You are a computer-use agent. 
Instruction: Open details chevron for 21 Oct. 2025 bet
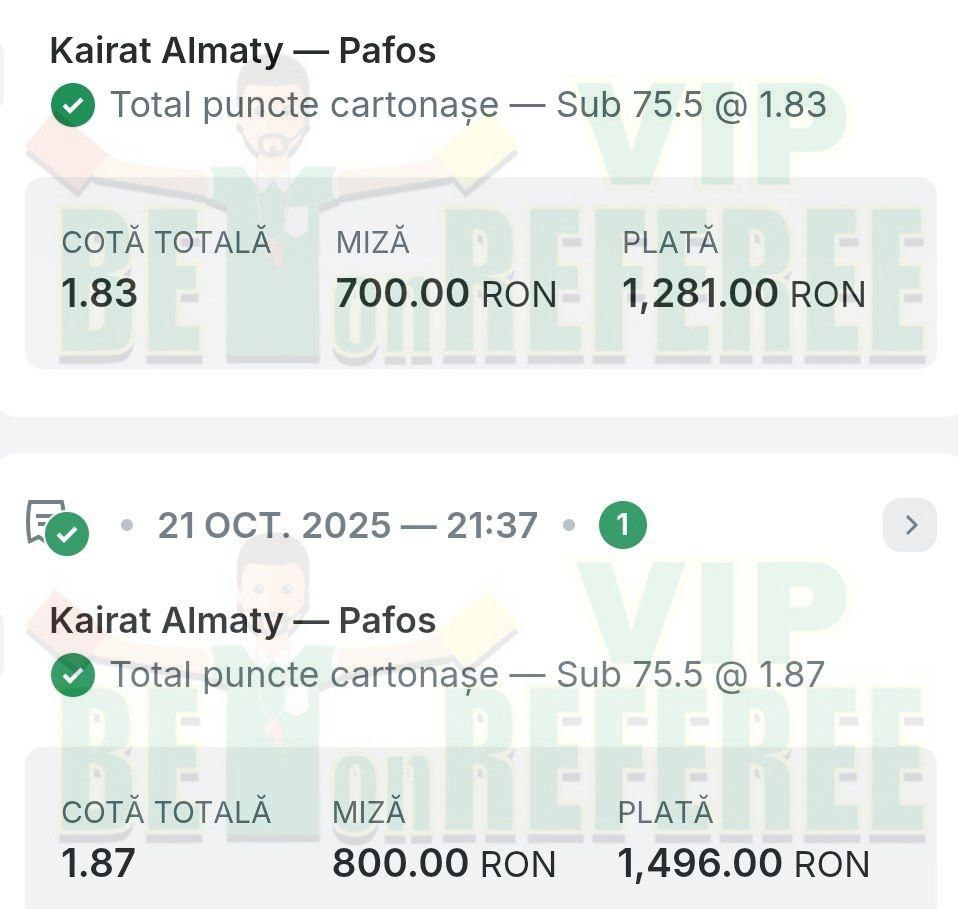pyautogui.click(x=909, y=525)
